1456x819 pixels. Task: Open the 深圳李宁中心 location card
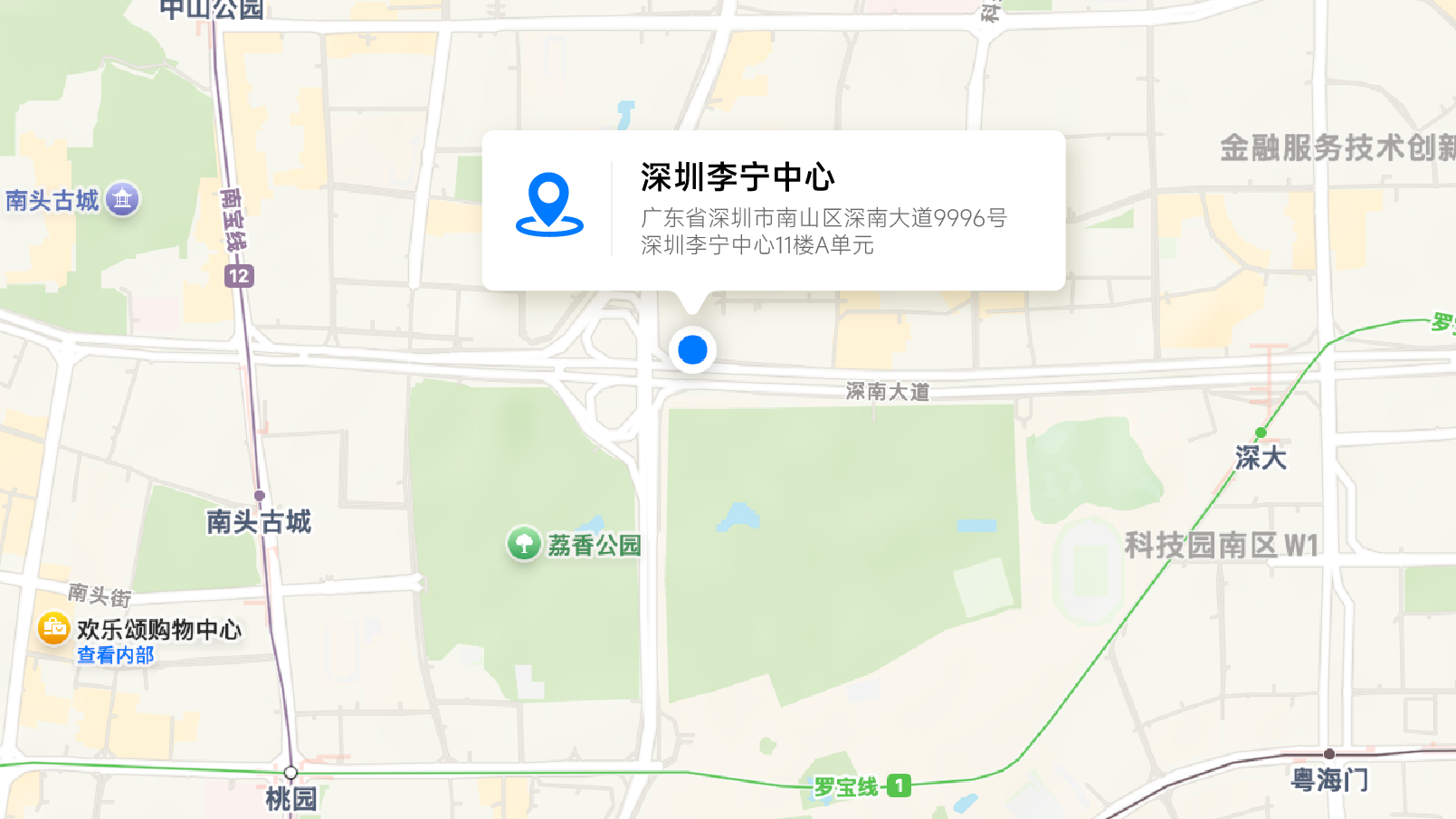[773, 210]
